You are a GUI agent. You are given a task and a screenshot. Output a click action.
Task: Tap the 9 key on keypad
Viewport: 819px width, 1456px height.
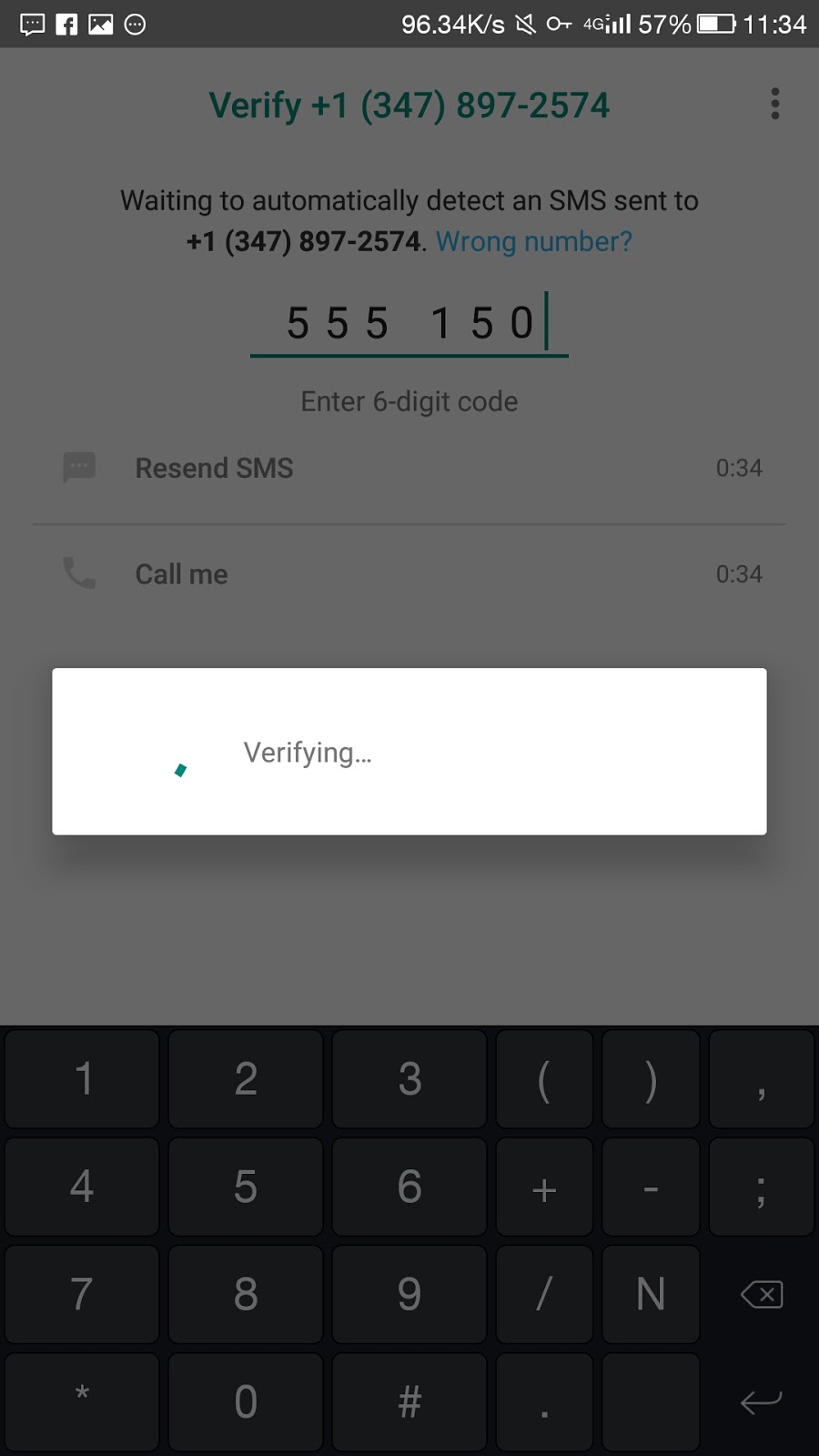coord(409,1294)
